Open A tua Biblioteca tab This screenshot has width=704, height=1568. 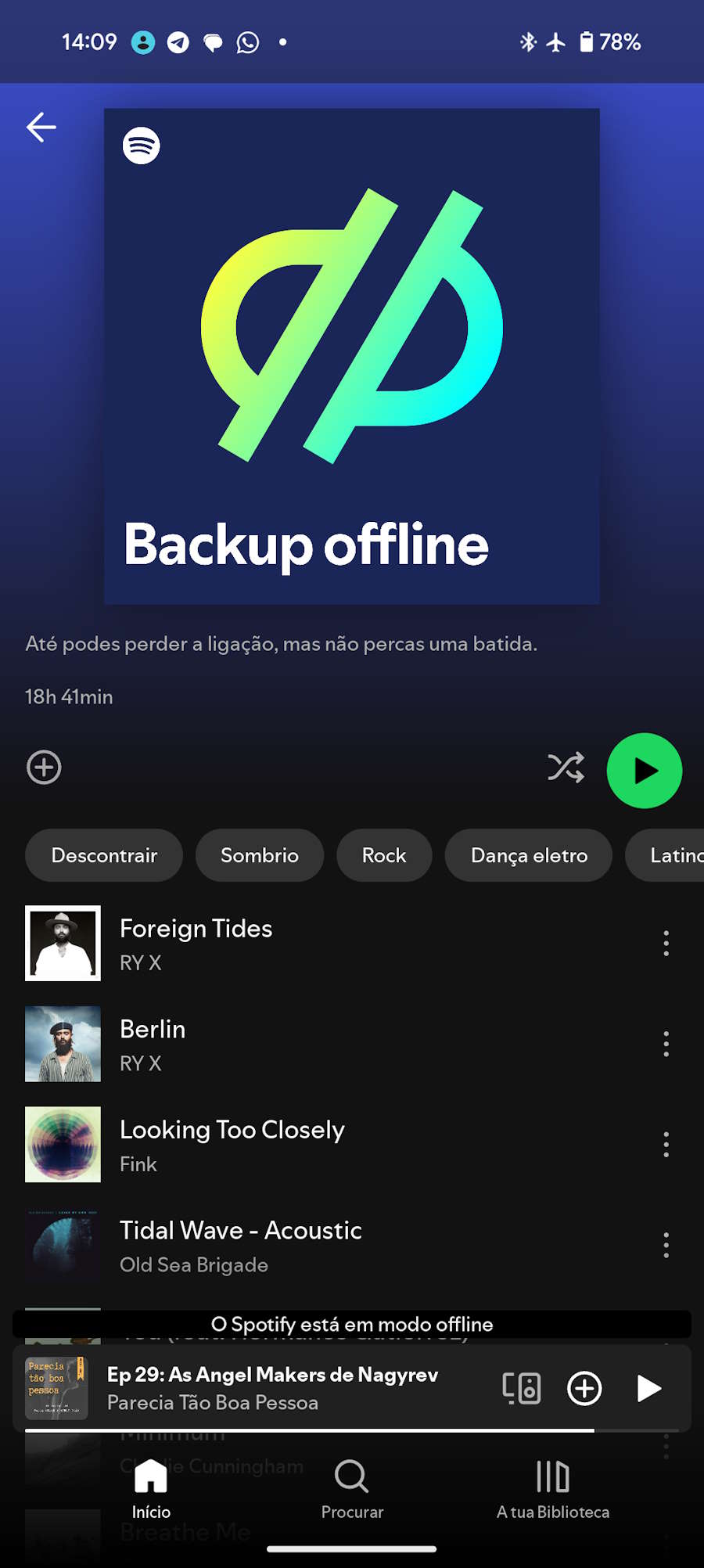tap(553, 1490)
